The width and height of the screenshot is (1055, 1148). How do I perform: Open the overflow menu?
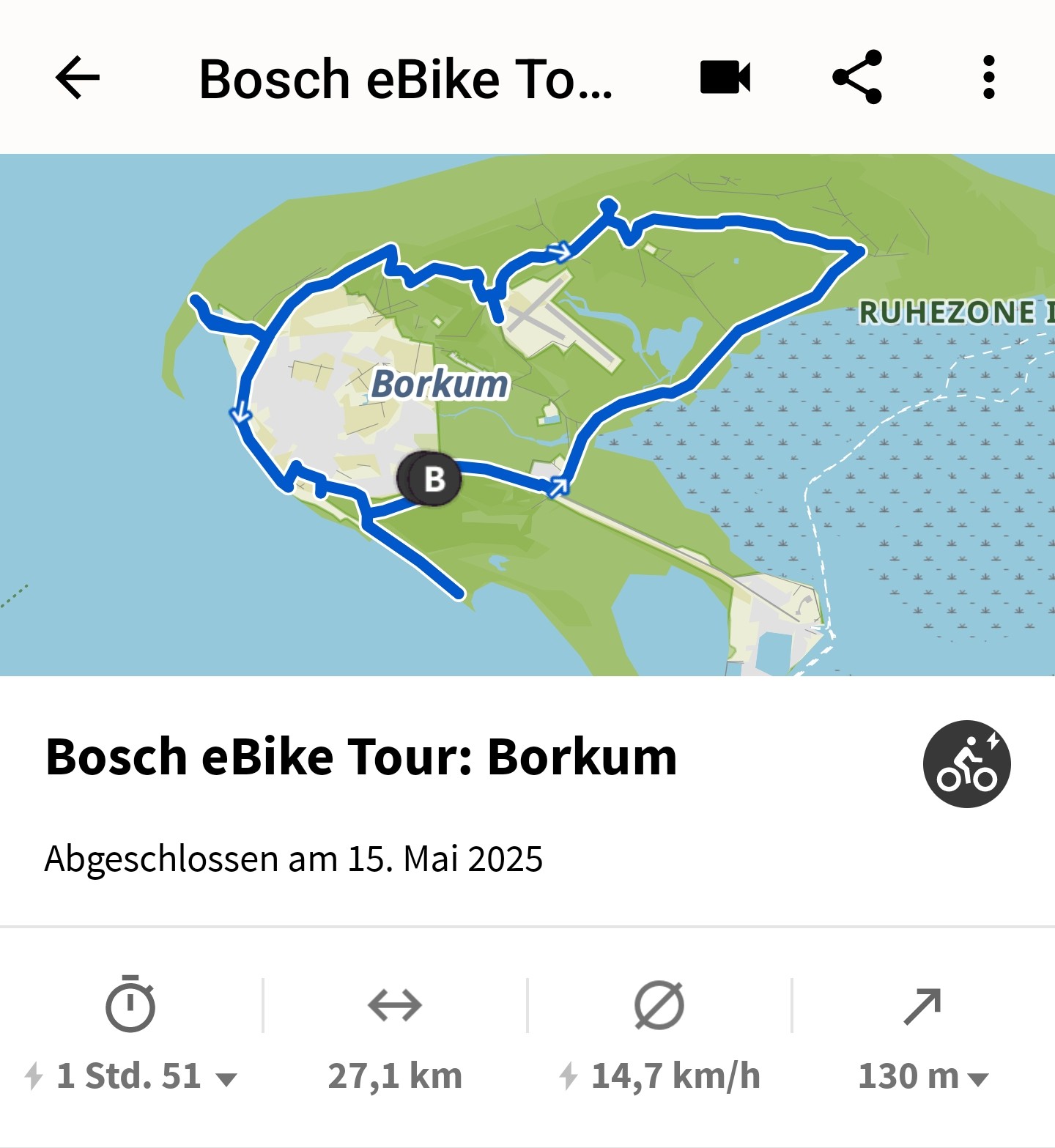[988, 78]
